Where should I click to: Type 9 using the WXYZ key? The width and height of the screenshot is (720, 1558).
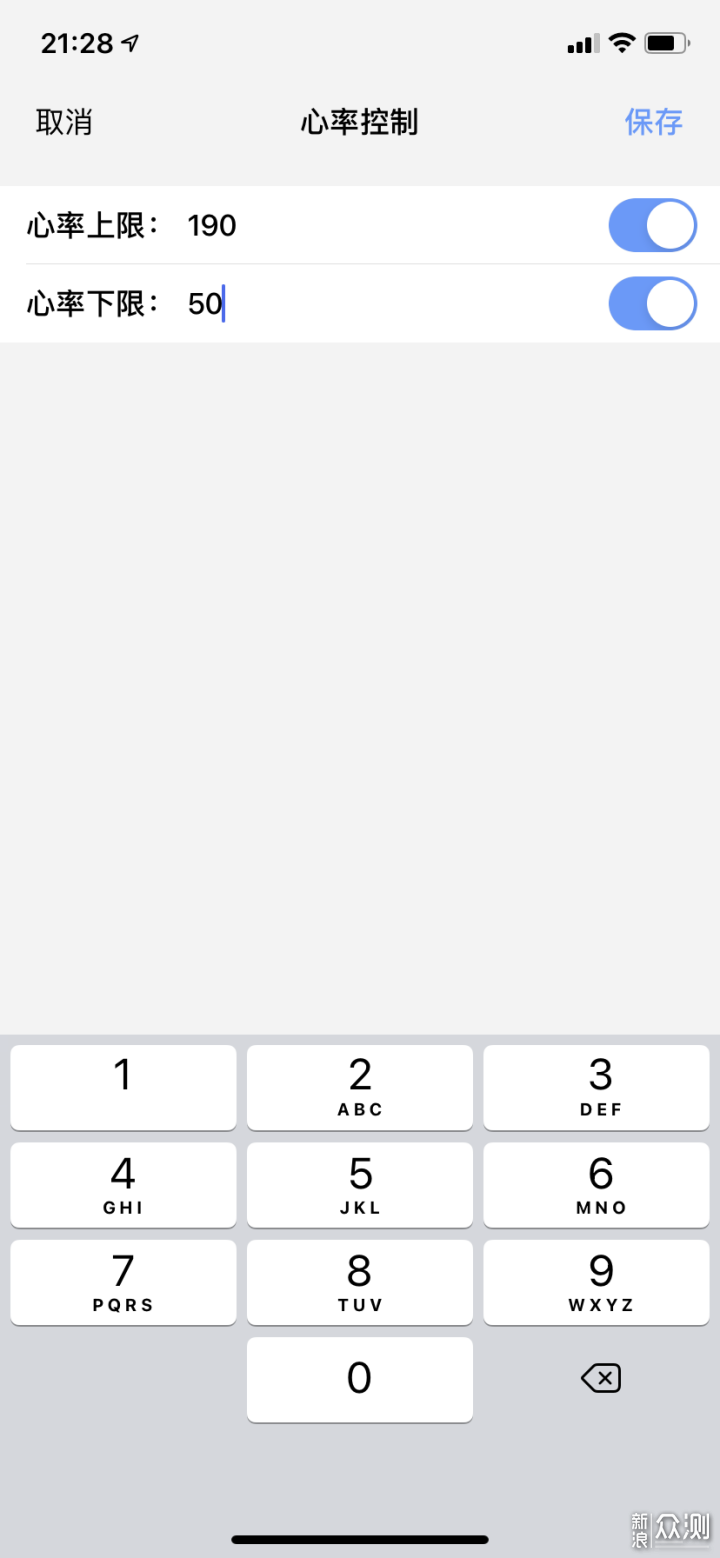pos(597,1282)
